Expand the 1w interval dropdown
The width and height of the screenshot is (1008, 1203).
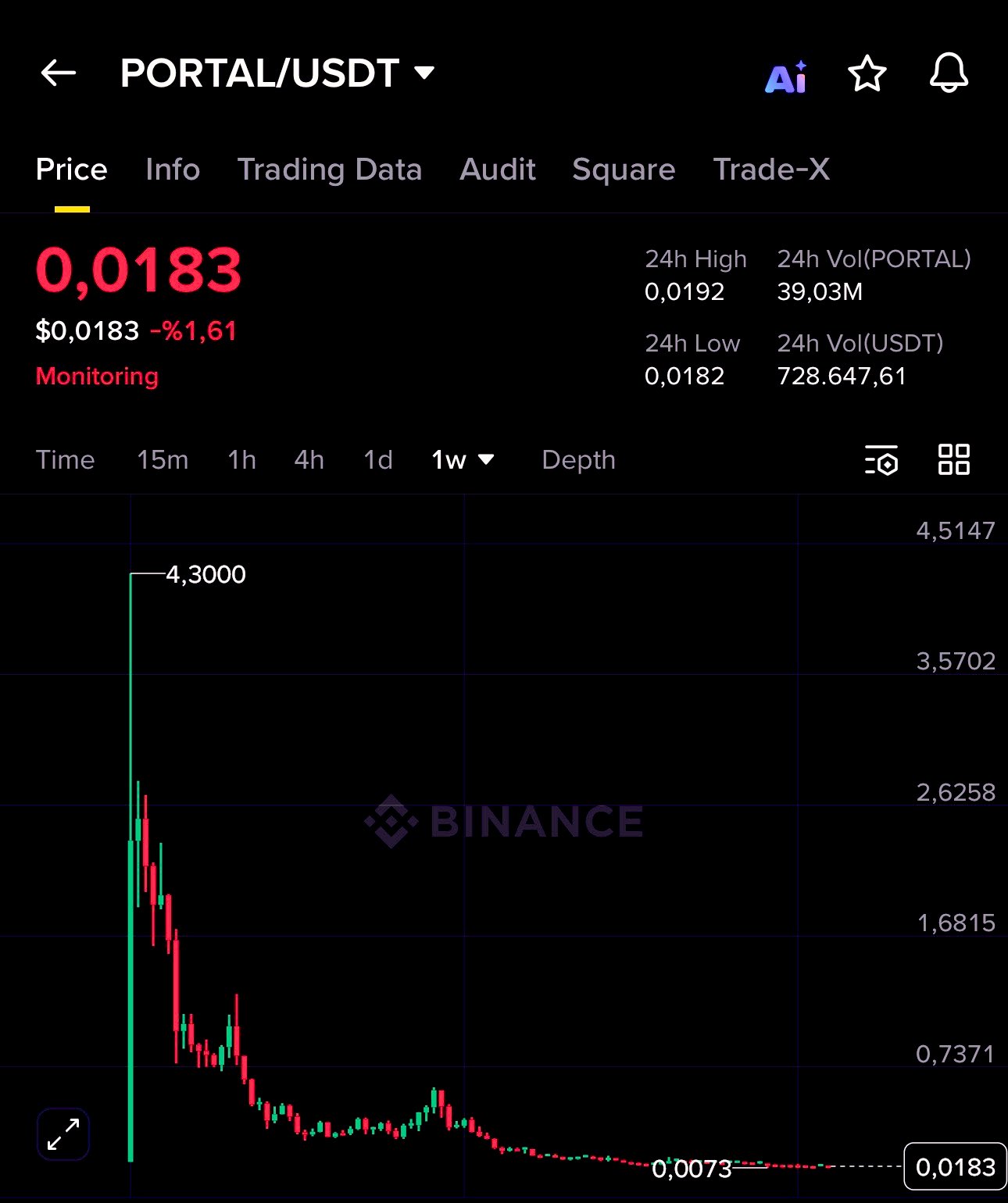tap(463, 460)
